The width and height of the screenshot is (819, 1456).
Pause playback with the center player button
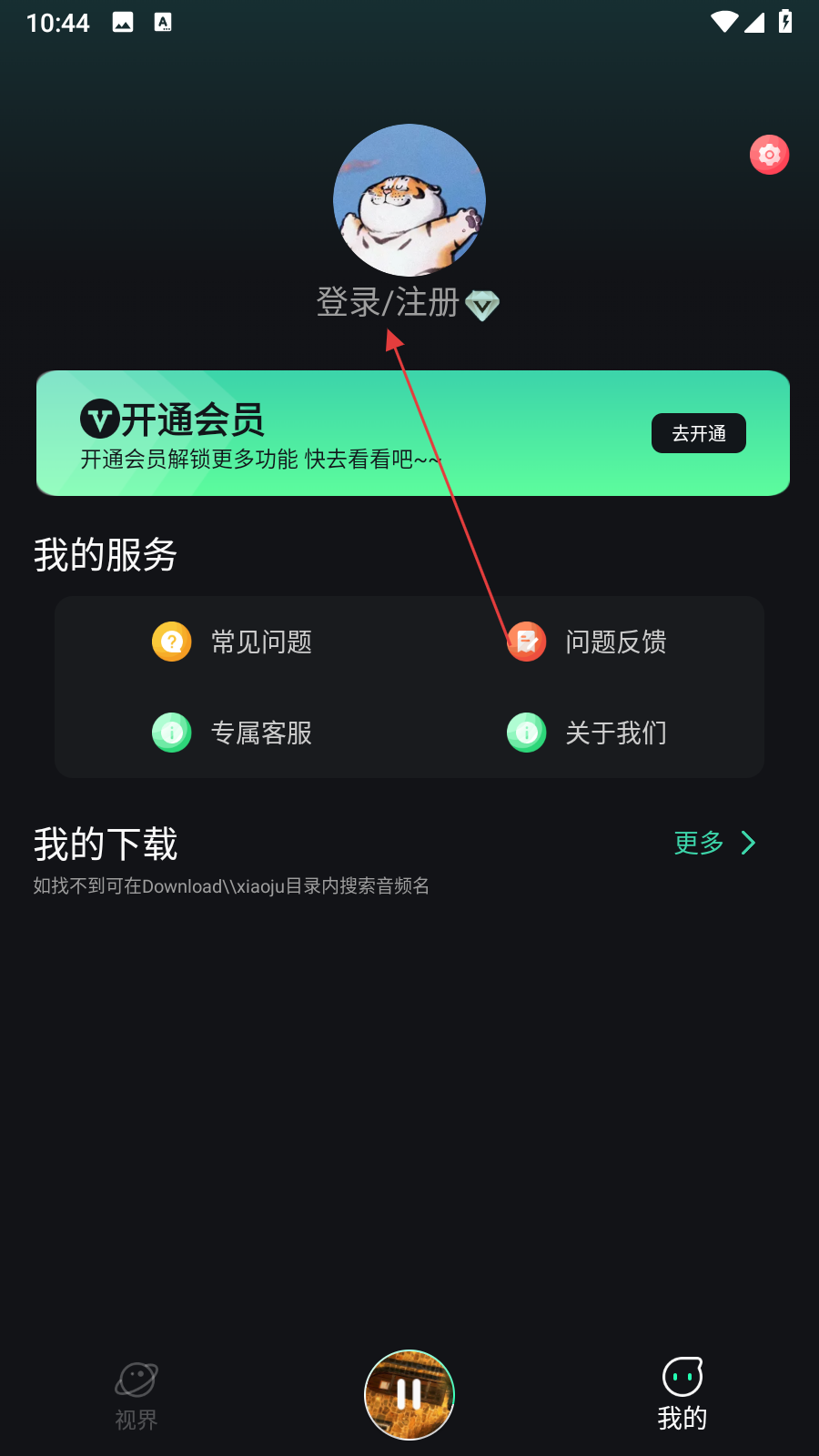click(409, 1394)
